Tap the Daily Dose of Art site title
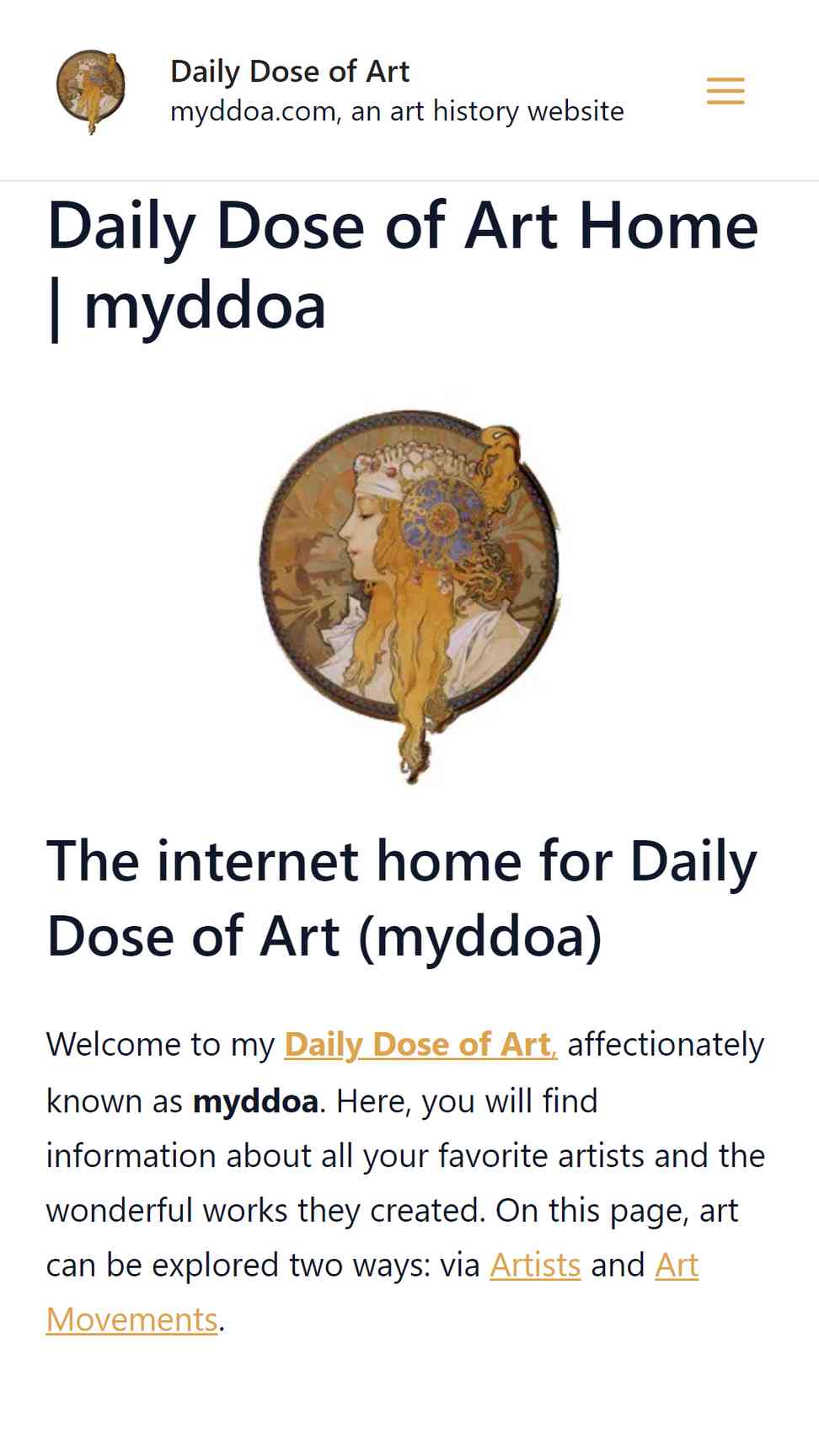The height and width of the screenshot is (1456, 819). click(x=290, y=72)
